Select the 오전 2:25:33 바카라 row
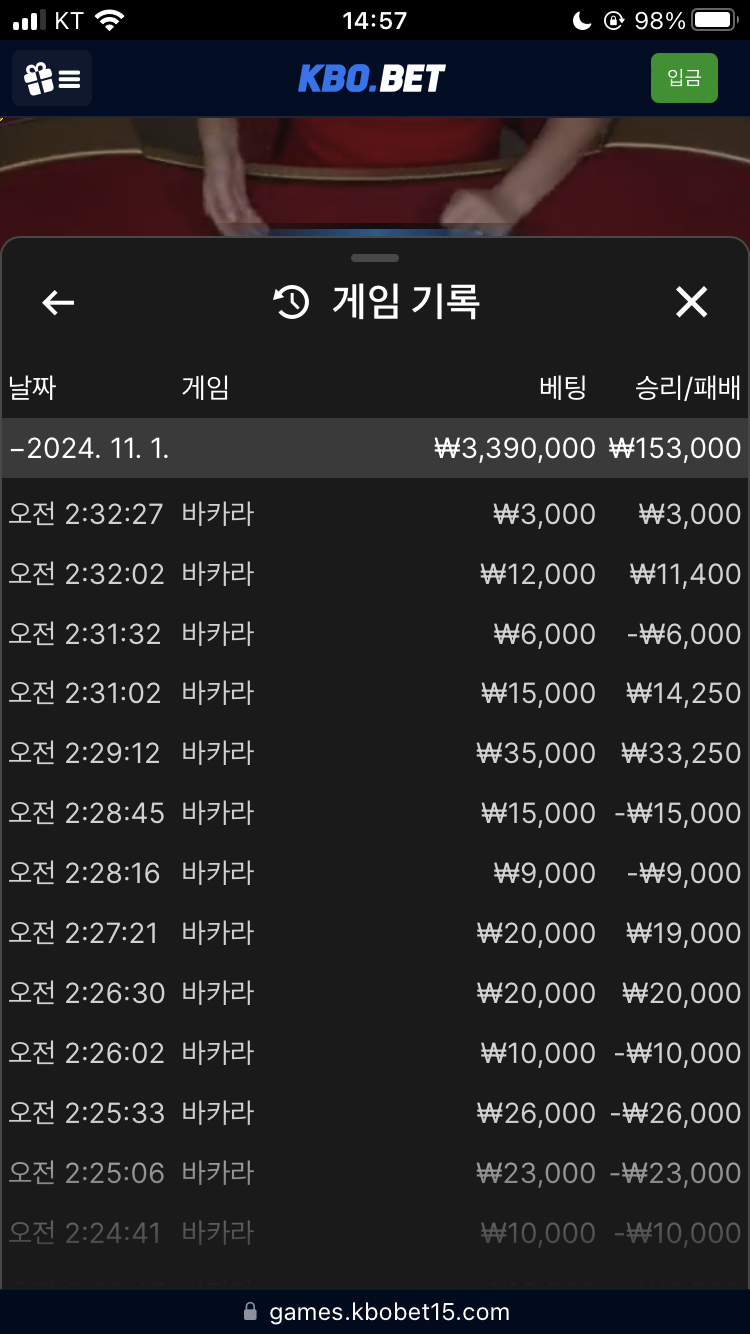Screen dimensions: 750x1334 pos(375,1112)
